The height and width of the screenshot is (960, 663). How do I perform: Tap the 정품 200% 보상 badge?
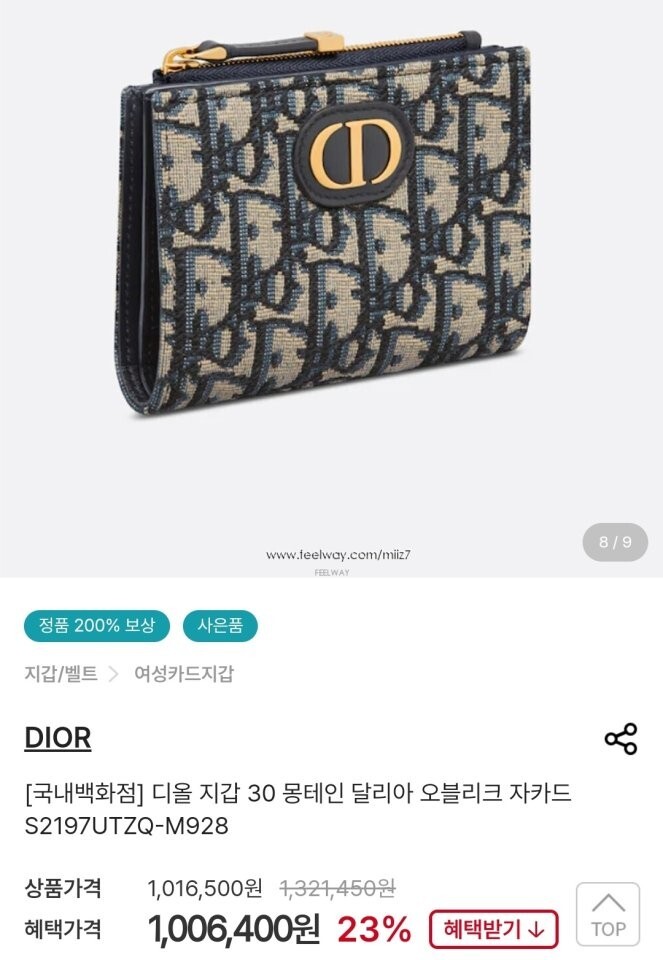tap(97, 626)
